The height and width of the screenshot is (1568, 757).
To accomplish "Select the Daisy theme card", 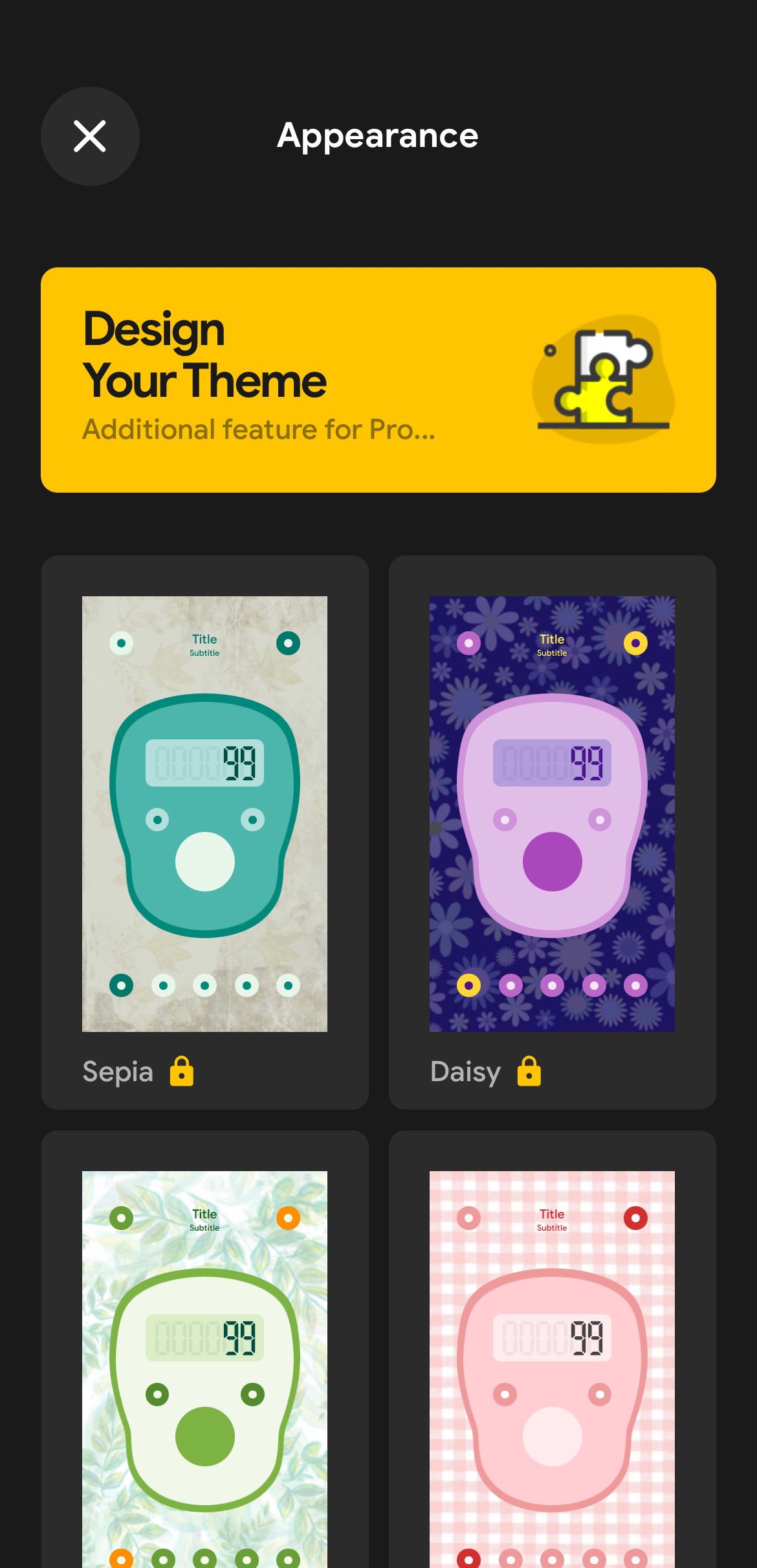I will (552, 832).
